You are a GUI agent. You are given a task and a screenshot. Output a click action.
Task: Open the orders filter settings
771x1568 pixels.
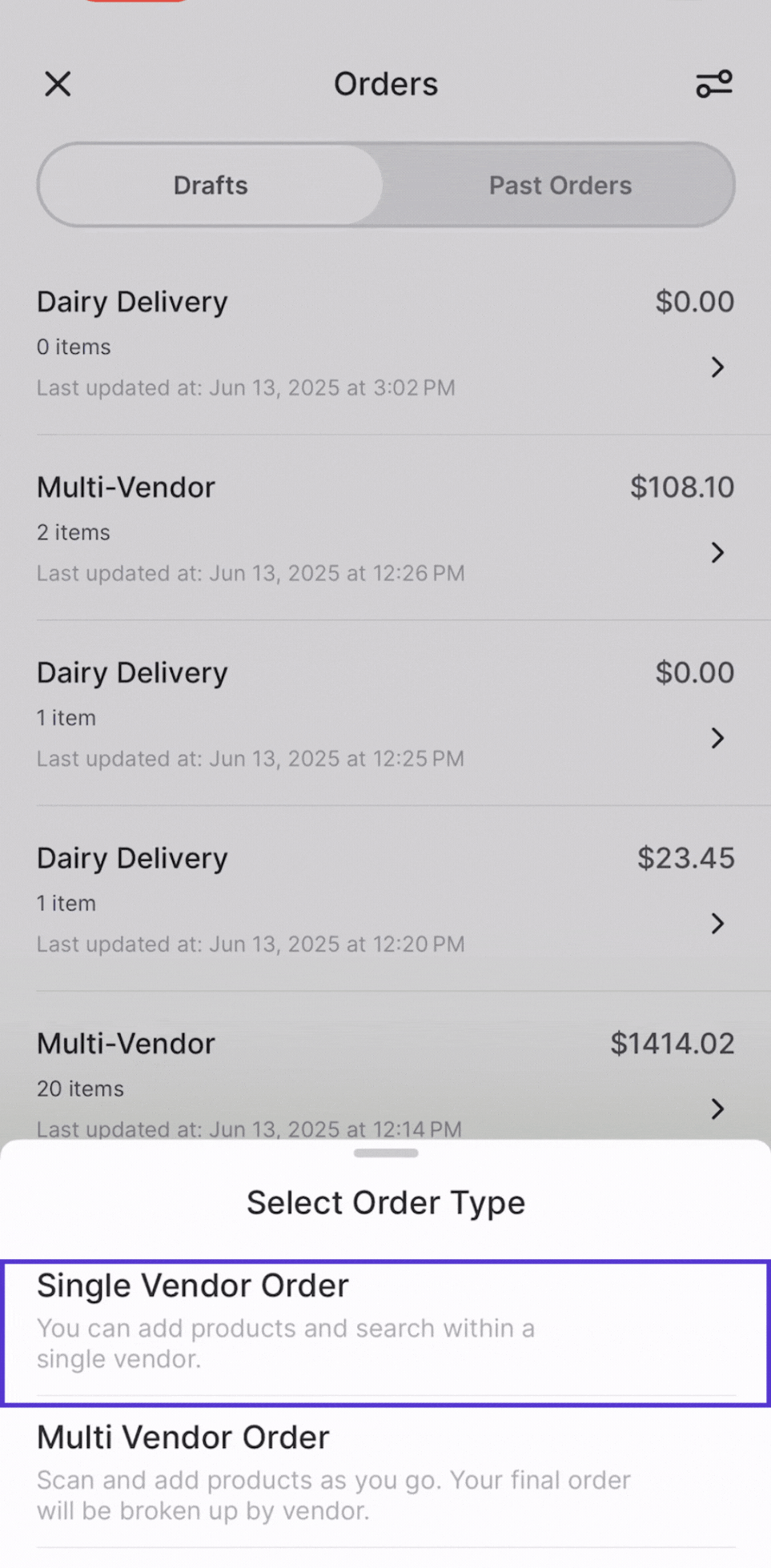[713, 83]
